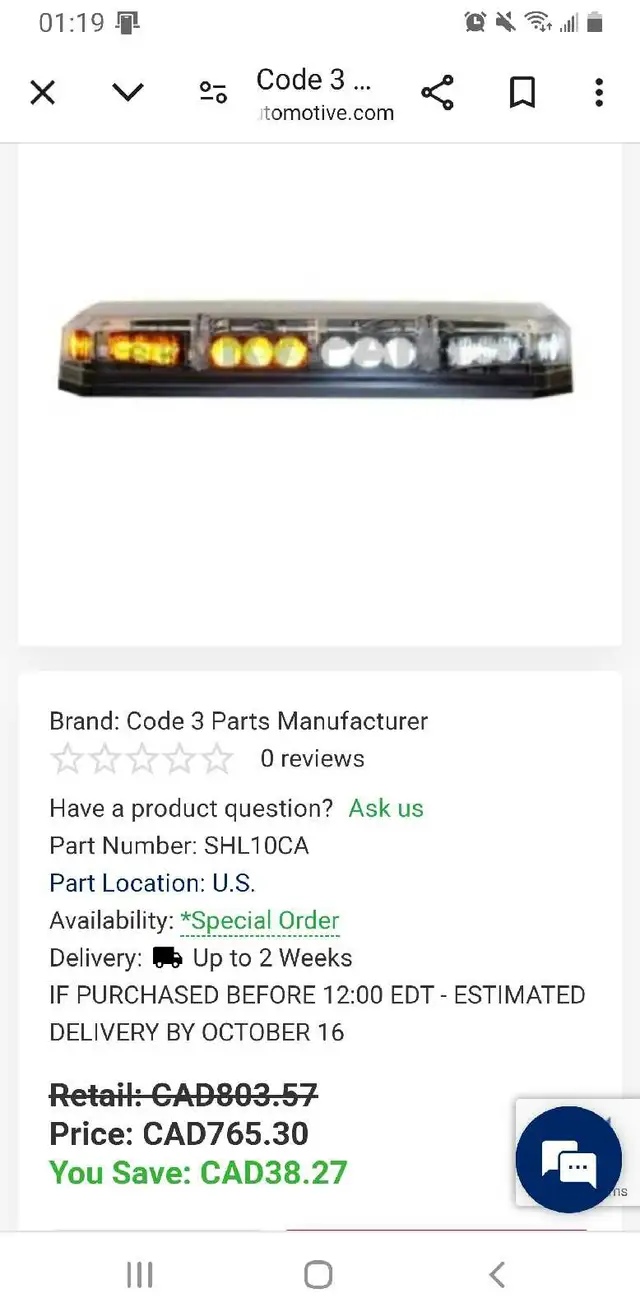This screenshot has height=1316, width=640.
Task: Go back with the system back button
Action: [497, 1274]
